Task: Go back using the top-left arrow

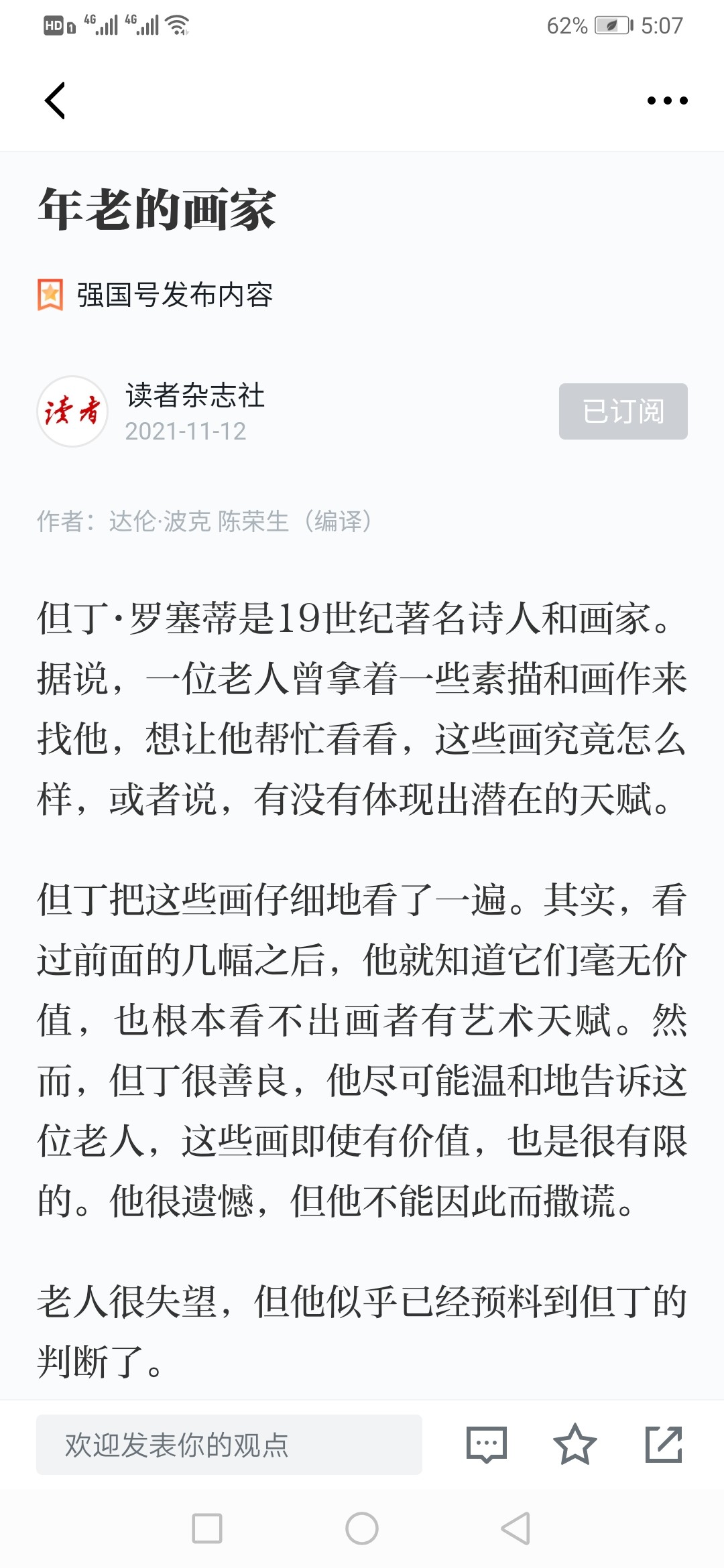Action: click(x=55, y=101)
